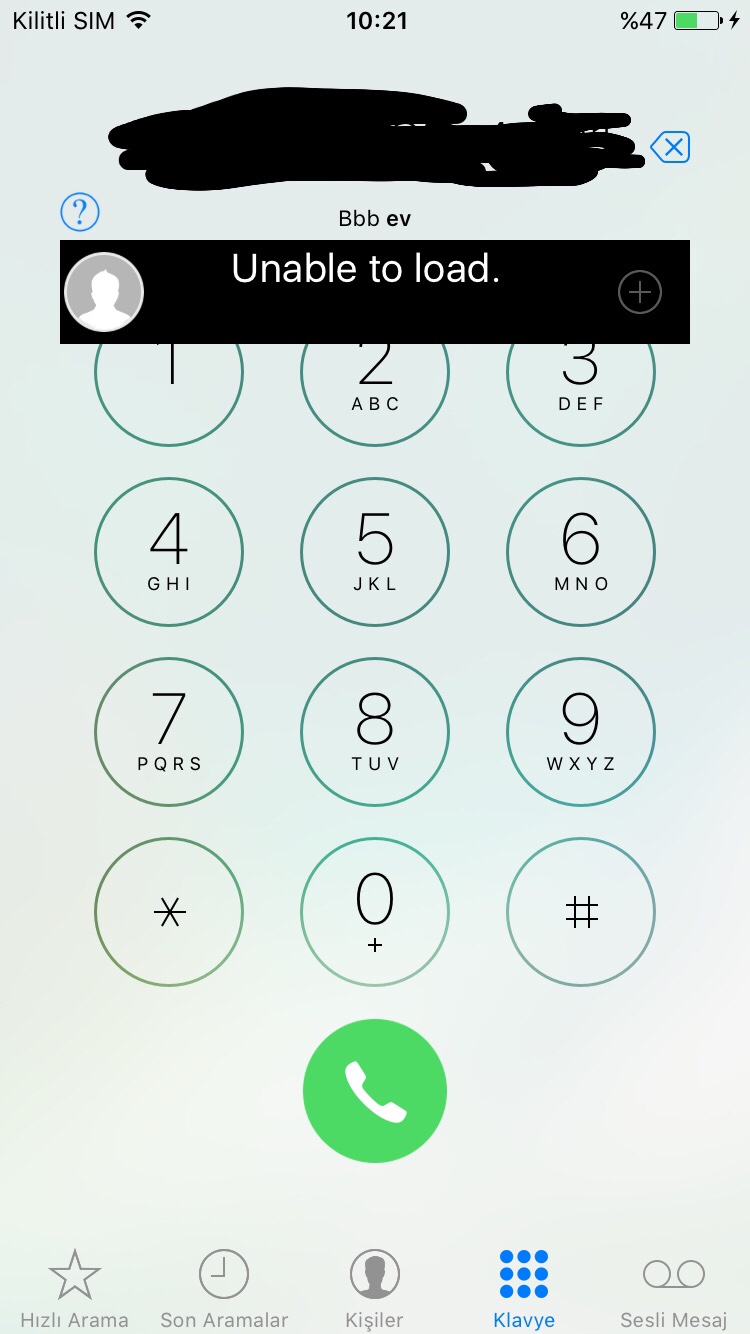This screenshot has width=750, height=1334.
Task: Open the question mark help icon
Action: [x=80, y=212]
